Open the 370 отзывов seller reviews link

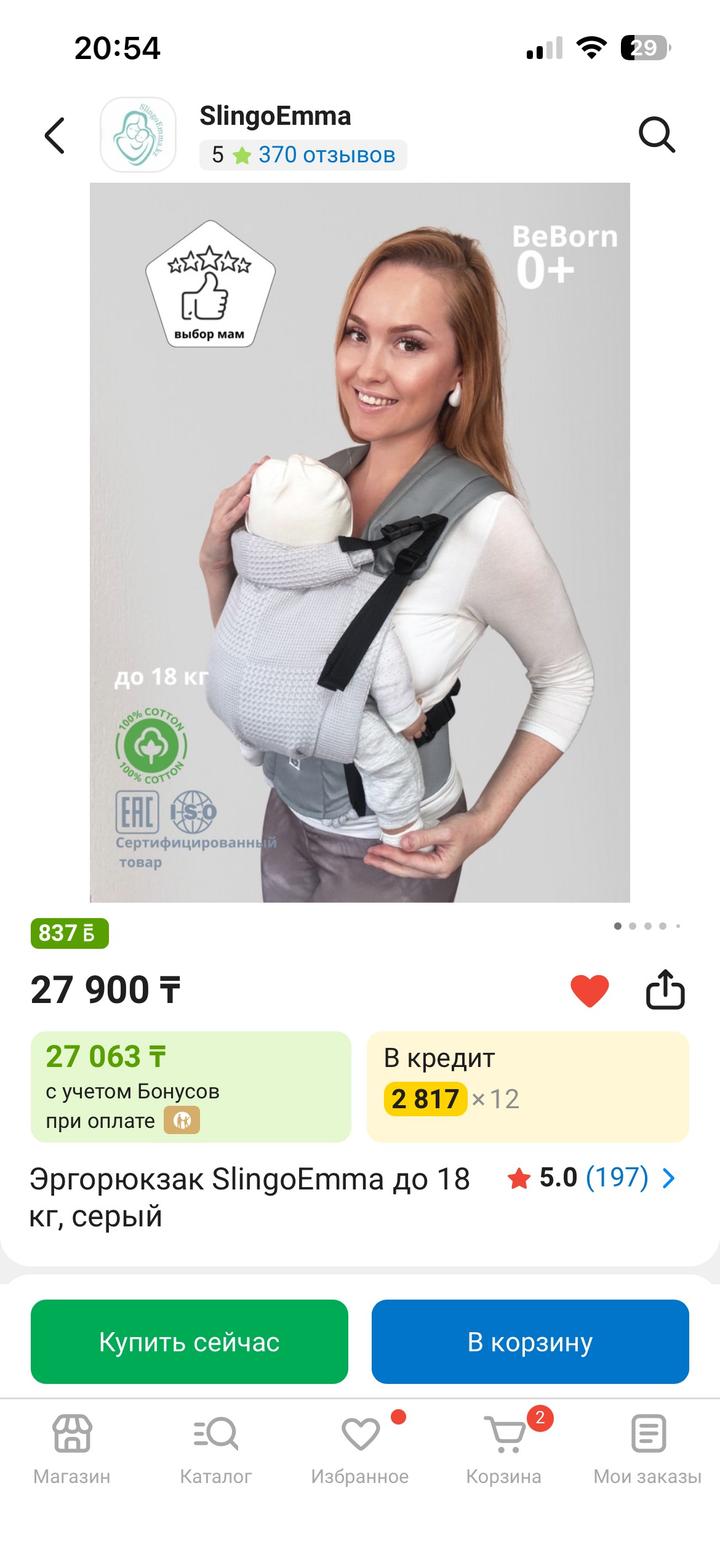tap(326, 155)
